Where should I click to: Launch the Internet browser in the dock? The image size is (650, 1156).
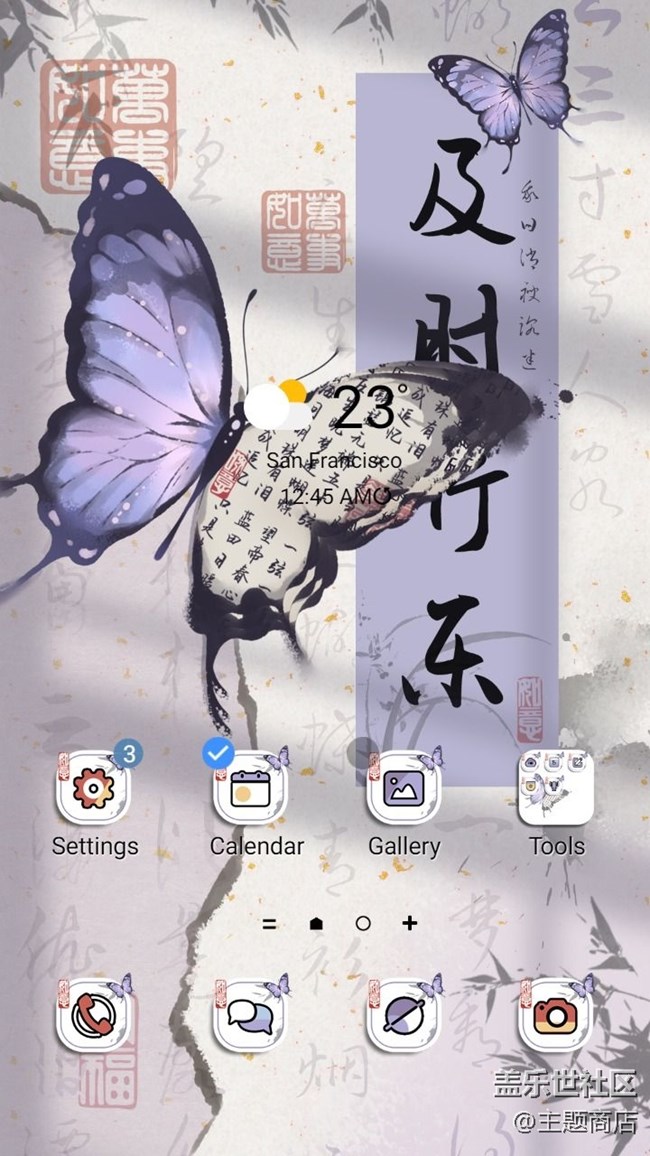point(403,1014)
